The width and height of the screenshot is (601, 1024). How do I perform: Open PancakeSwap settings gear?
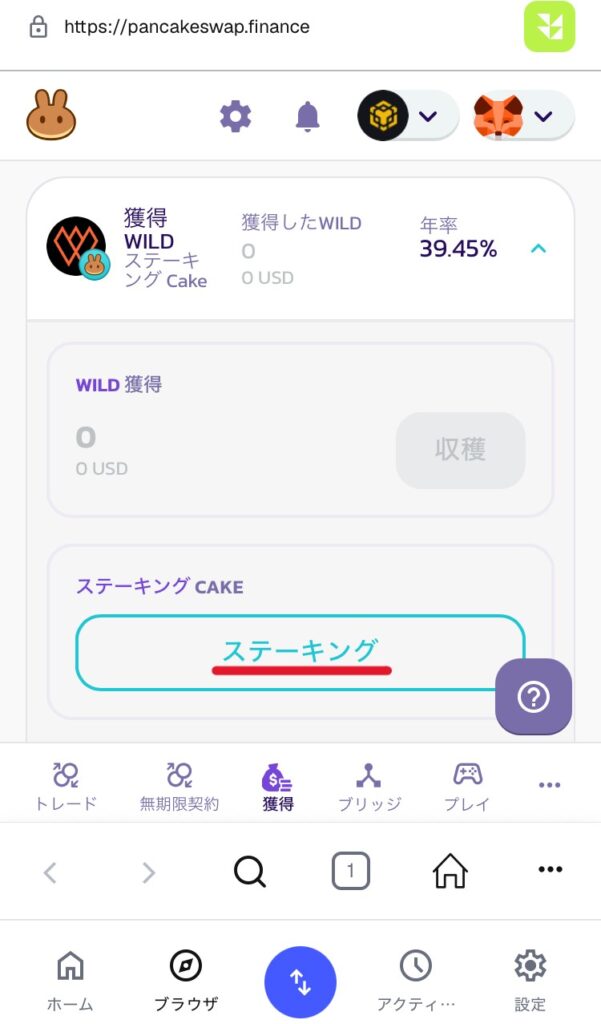coord(236,116)
